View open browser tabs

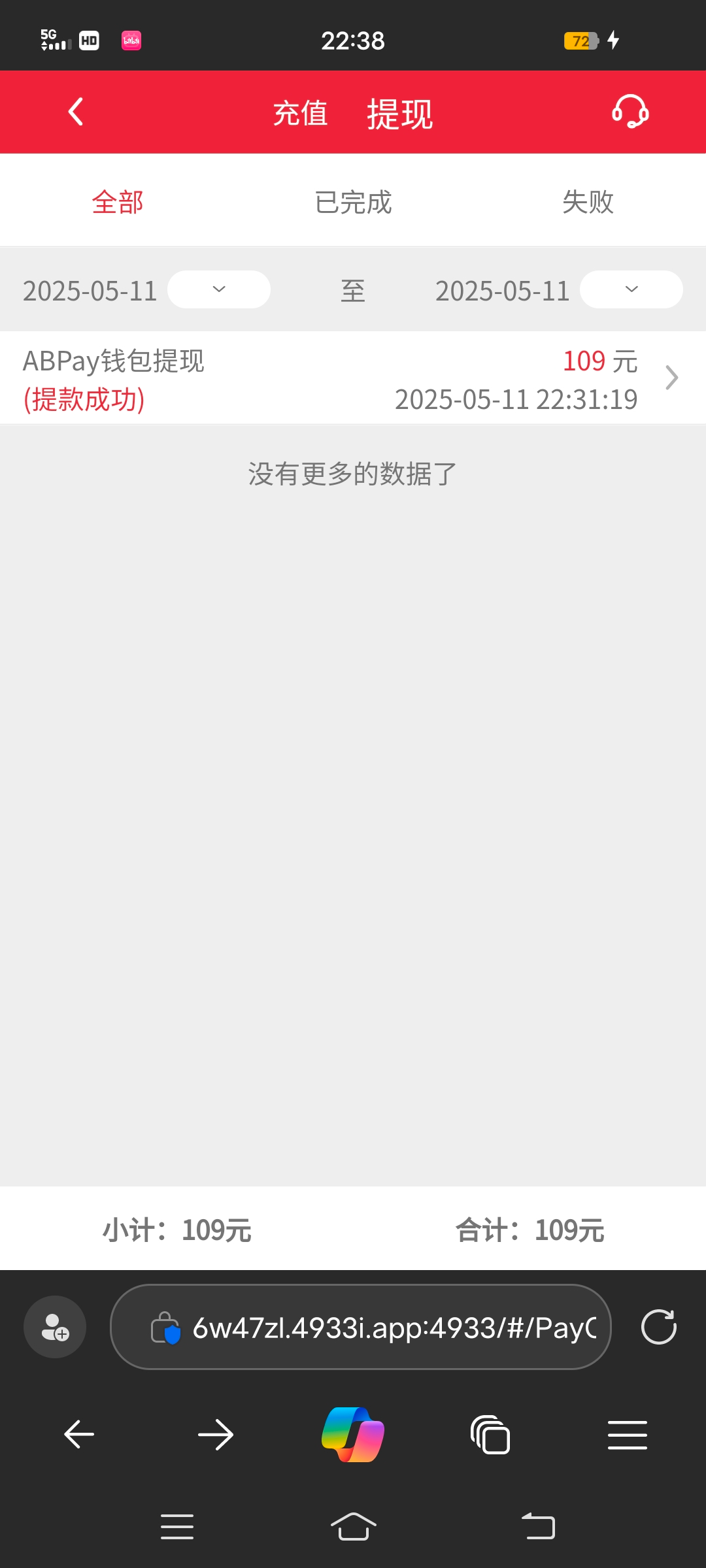click(490, 1435)
